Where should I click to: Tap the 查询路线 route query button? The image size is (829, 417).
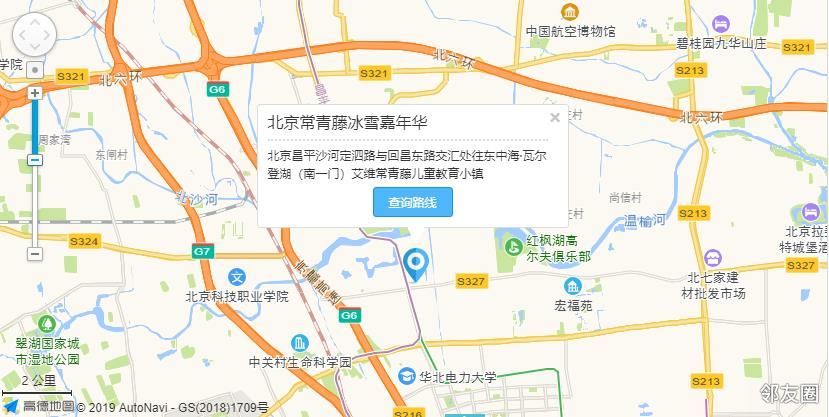(412, 202)
